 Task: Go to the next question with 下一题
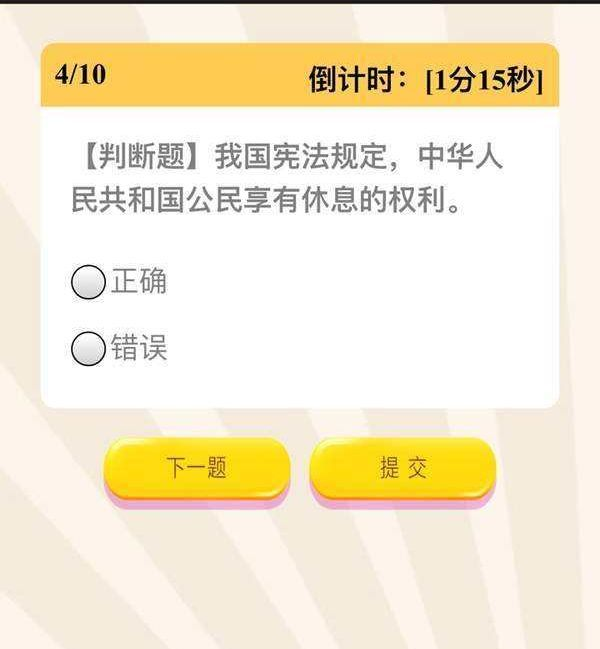click(x=197, y=468)
